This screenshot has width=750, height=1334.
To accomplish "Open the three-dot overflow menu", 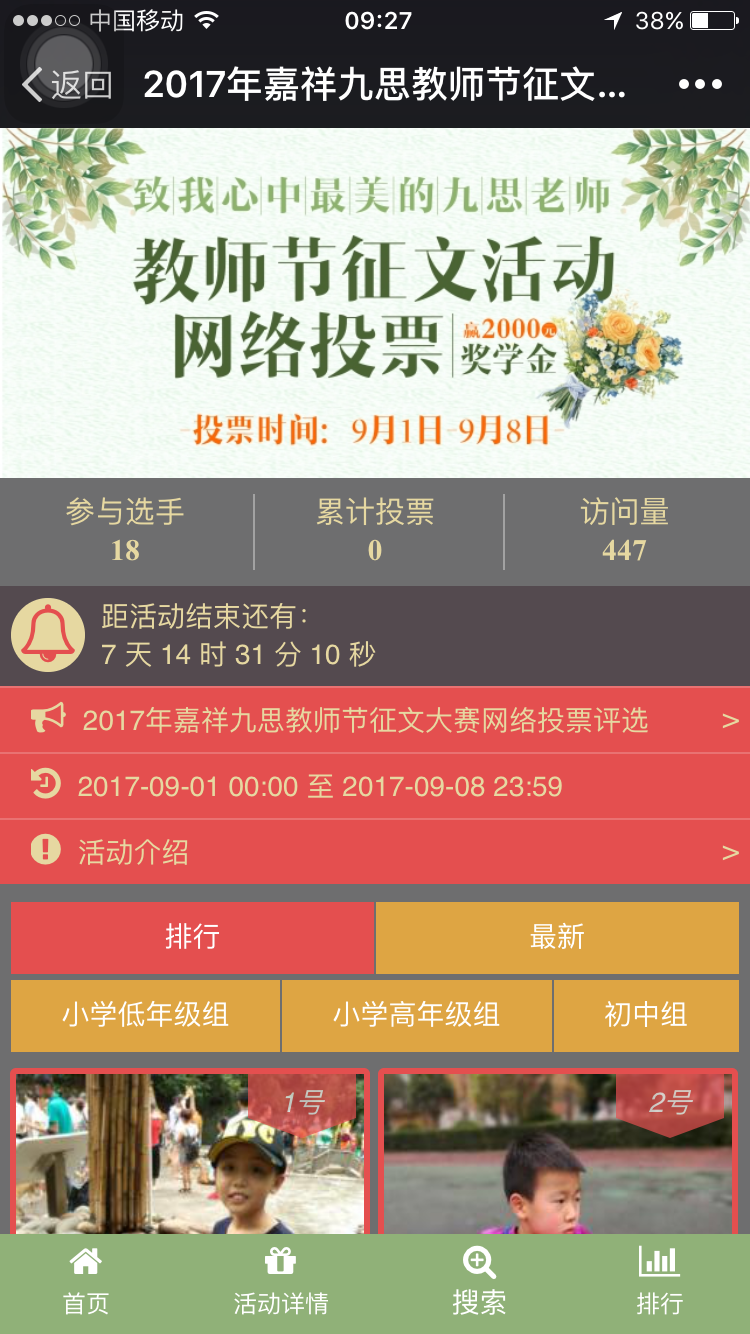I will click(700, 85).
